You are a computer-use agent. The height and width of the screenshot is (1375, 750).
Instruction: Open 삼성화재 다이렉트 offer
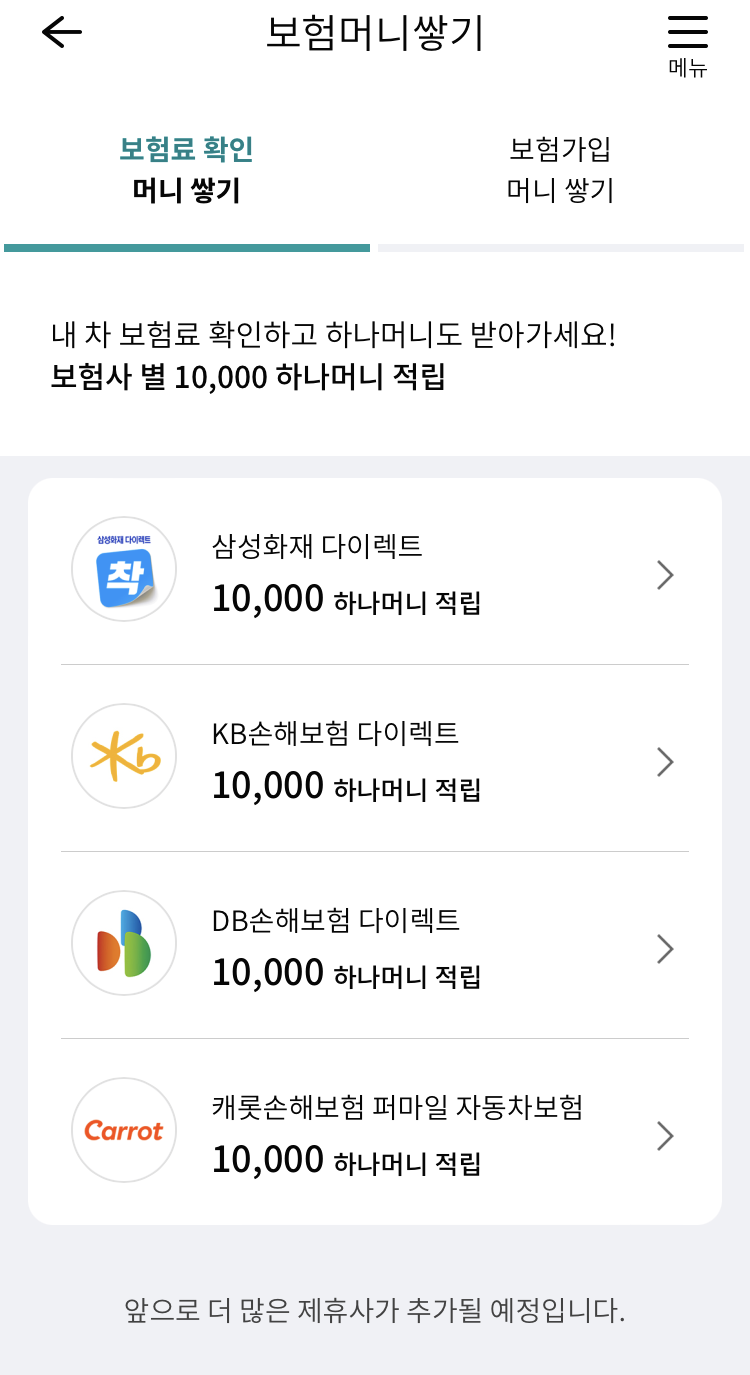(x=375, y=572)
